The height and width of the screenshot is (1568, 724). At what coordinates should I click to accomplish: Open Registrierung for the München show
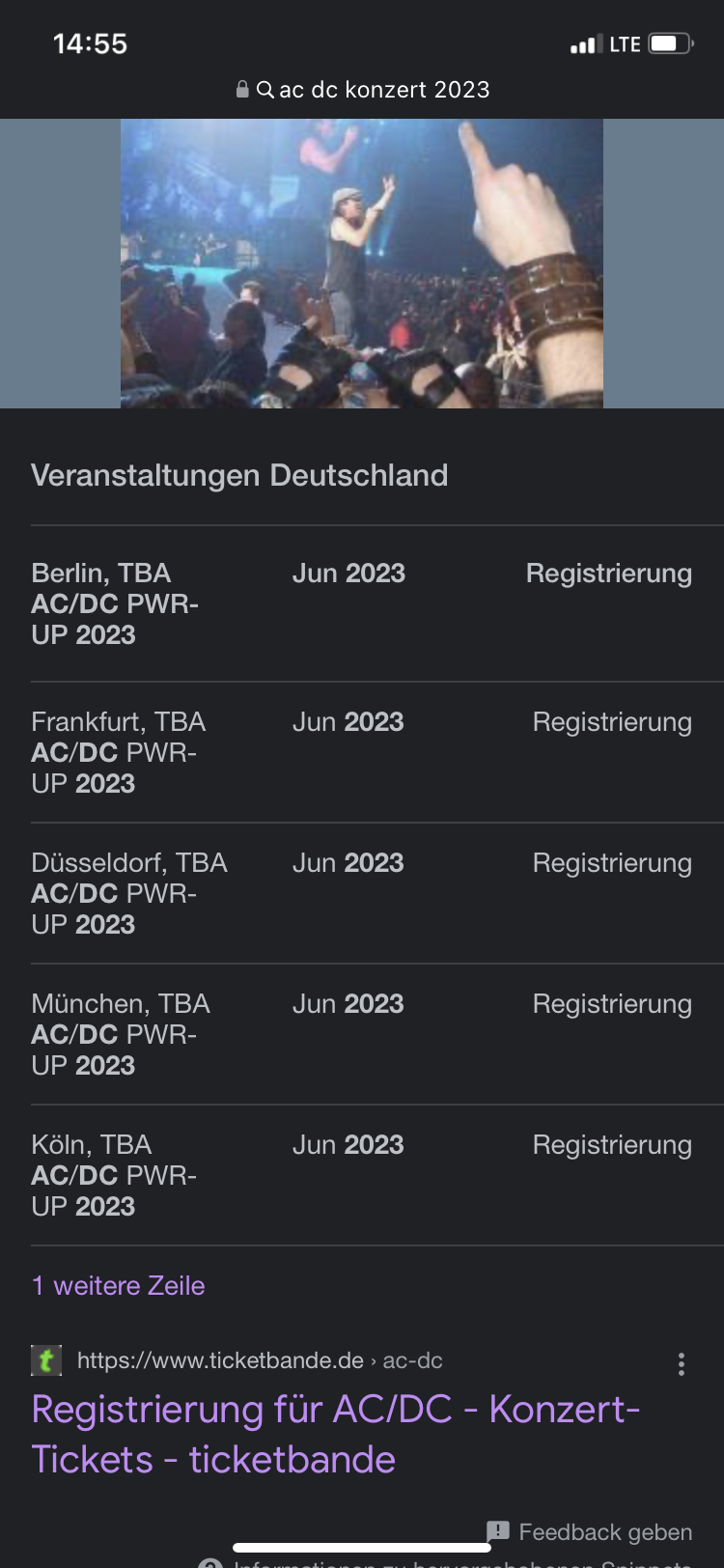[x=612, y=1003]
